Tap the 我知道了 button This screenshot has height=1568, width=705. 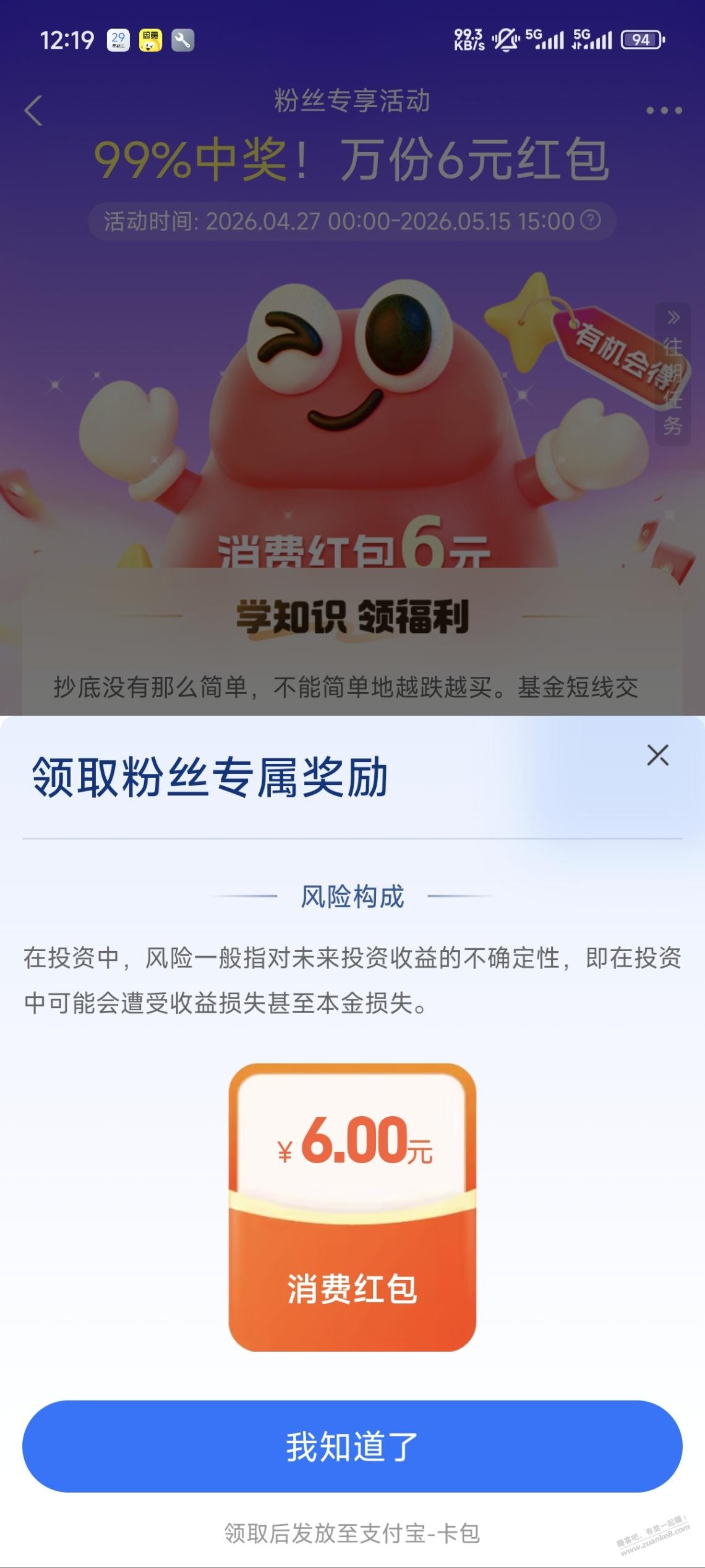tap(352, 1446)
